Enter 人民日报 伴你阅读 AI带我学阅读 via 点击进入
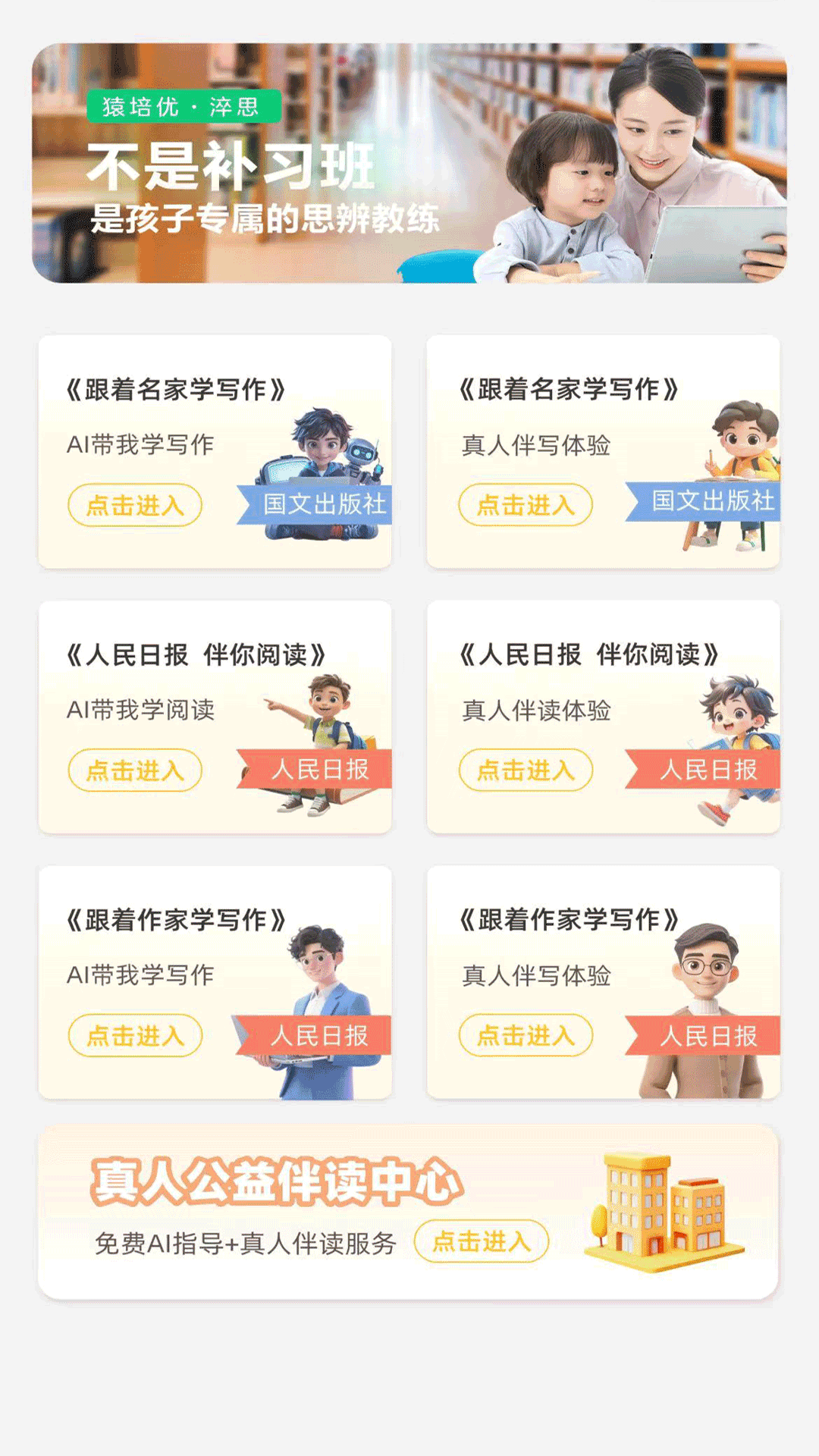Viewport: 819px width, 1456px height. [x=135, y=770]
